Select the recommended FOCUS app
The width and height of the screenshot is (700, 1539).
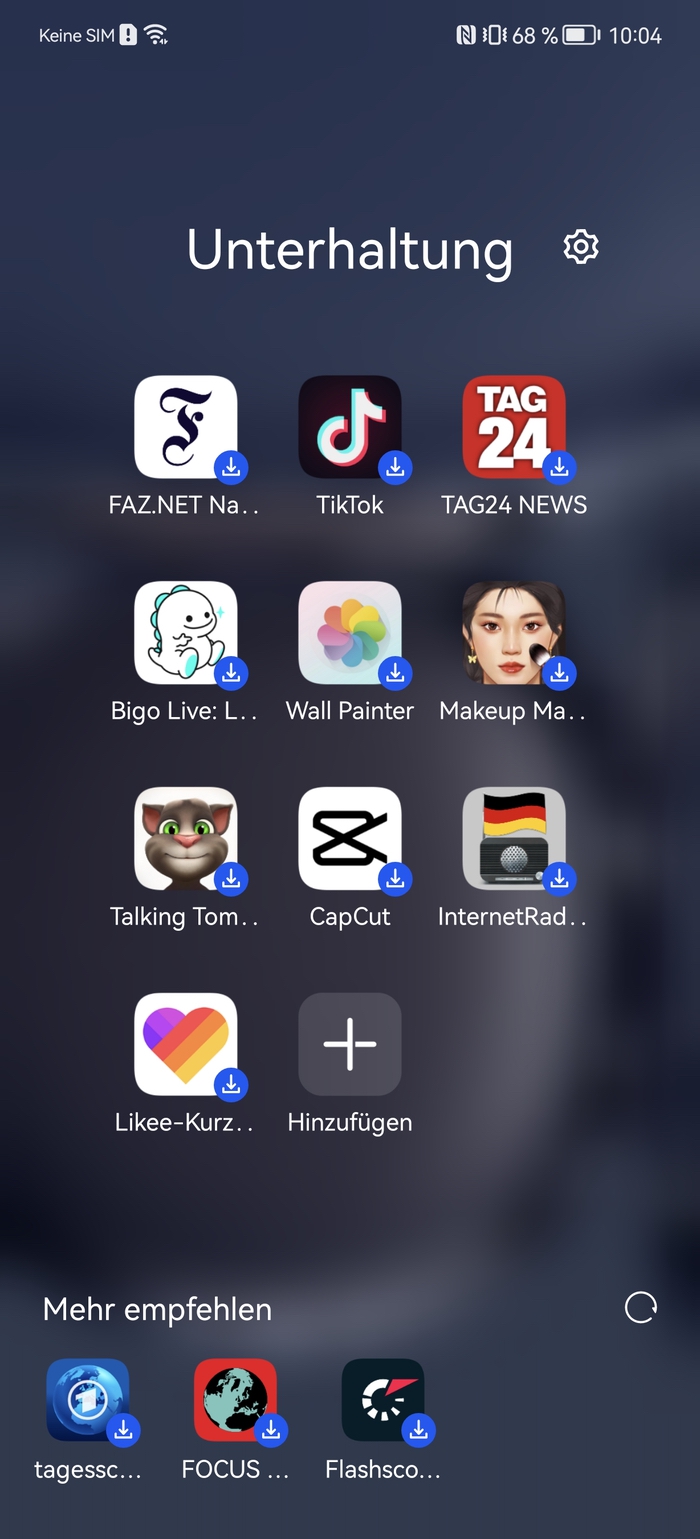(236, 1400)
